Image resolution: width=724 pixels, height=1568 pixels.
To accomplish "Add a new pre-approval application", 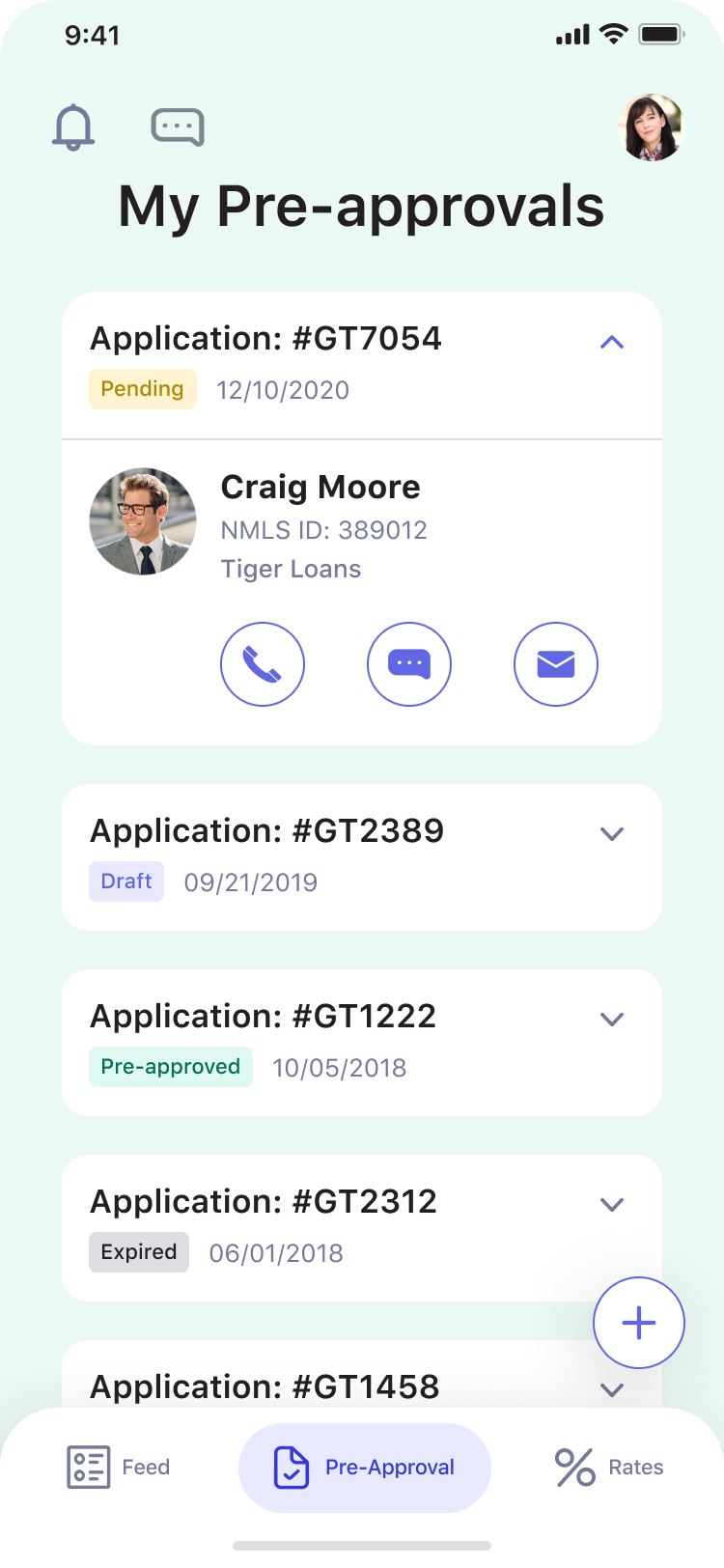I will tap(639, 1323).
